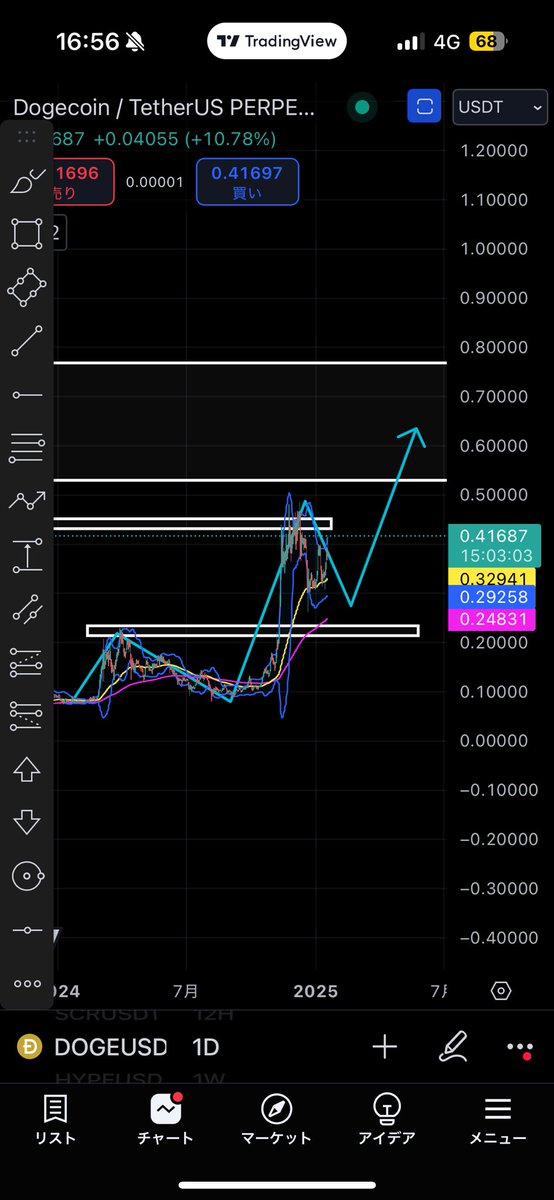
Task: Open chart settings gear icon
Action: (502, 990)
